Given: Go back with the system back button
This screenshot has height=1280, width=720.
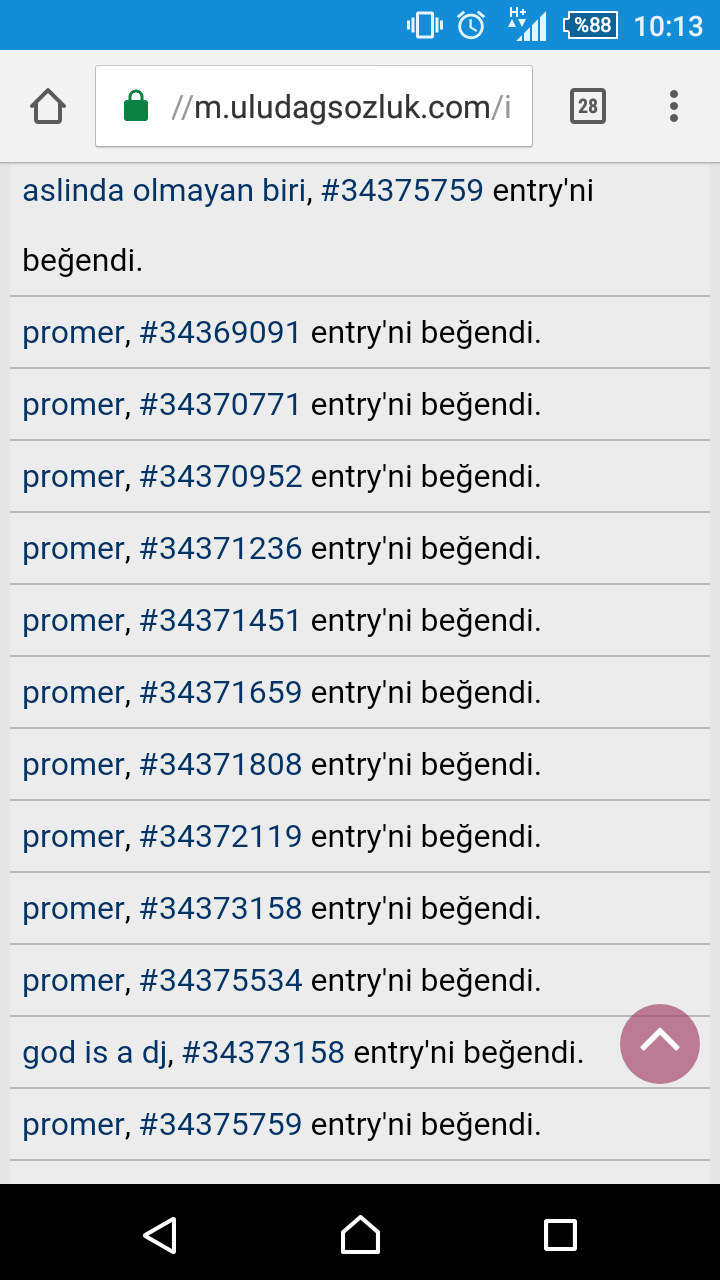Looking at the screenshot, I should tap(160, 1234).
